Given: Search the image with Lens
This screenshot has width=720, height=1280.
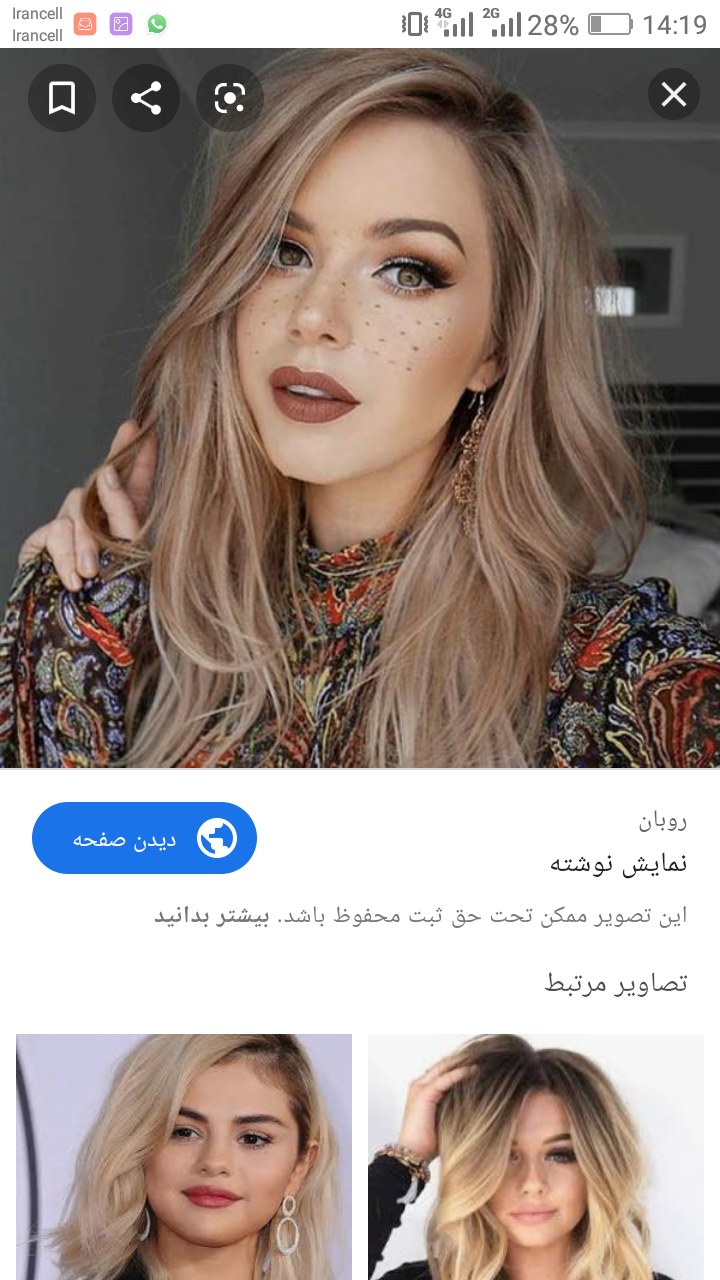Looking at the screenshot, I should [230, 98].
